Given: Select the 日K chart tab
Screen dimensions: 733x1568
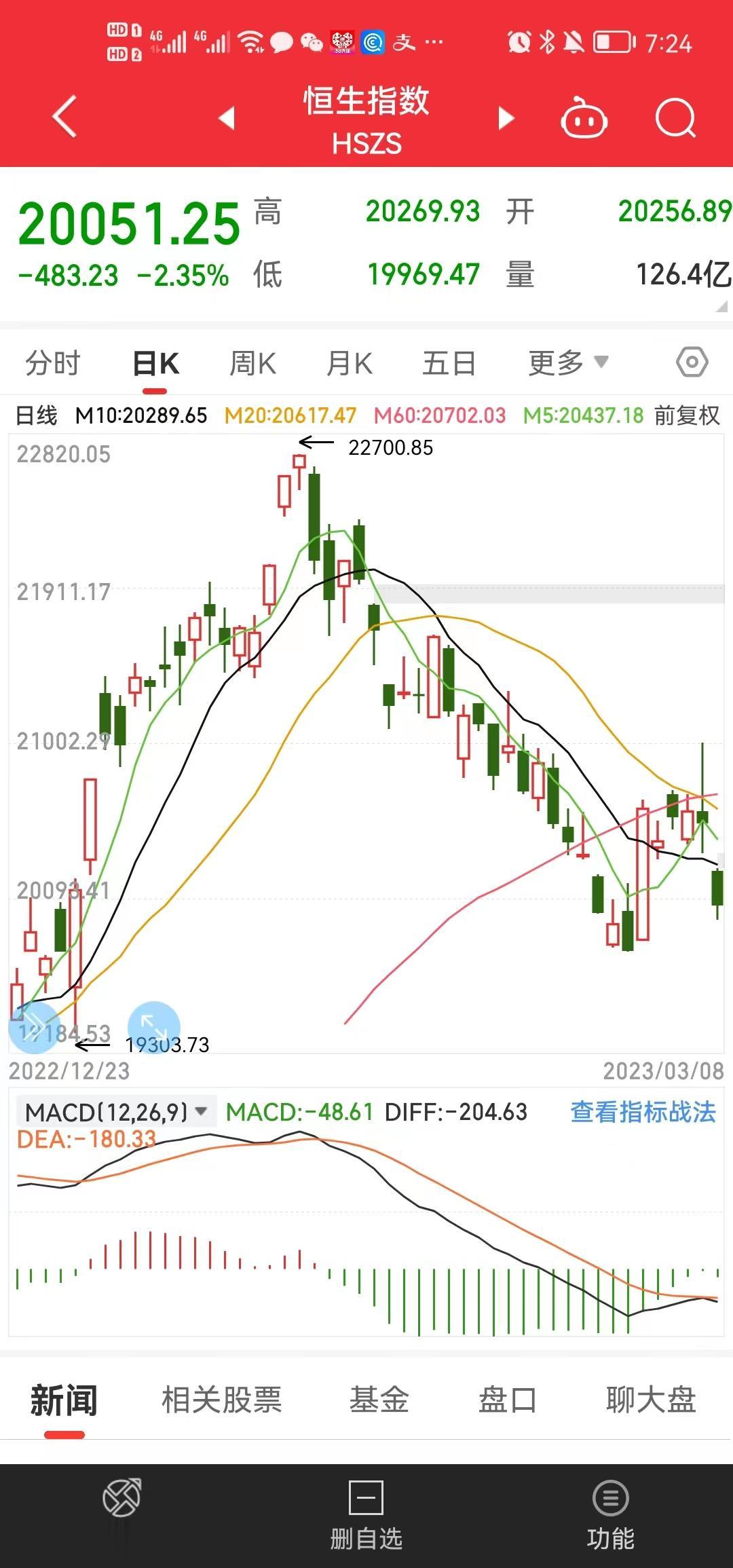Looking at the screenshot, I should (155, 363).
